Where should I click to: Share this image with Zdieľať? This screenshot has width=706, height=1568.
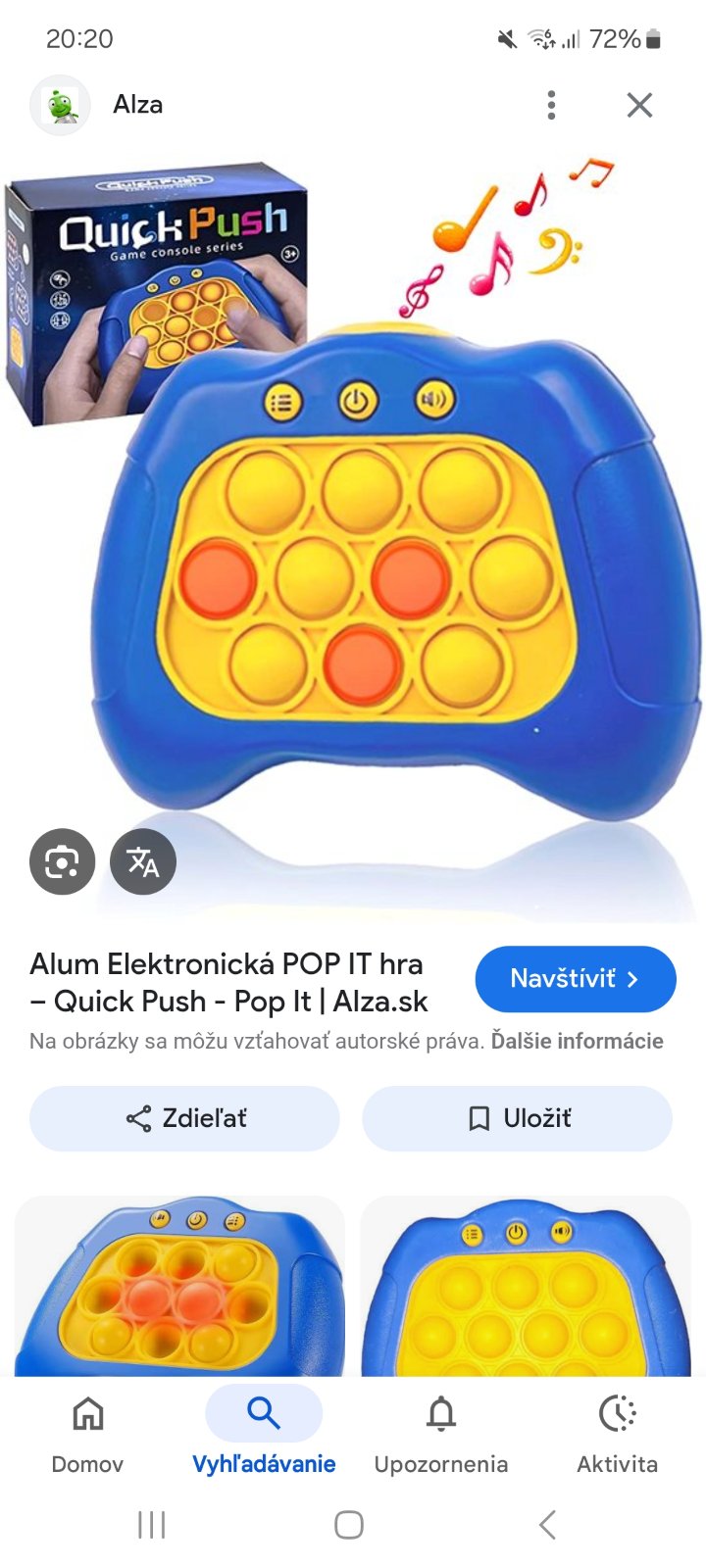(x=184, y=1118)
